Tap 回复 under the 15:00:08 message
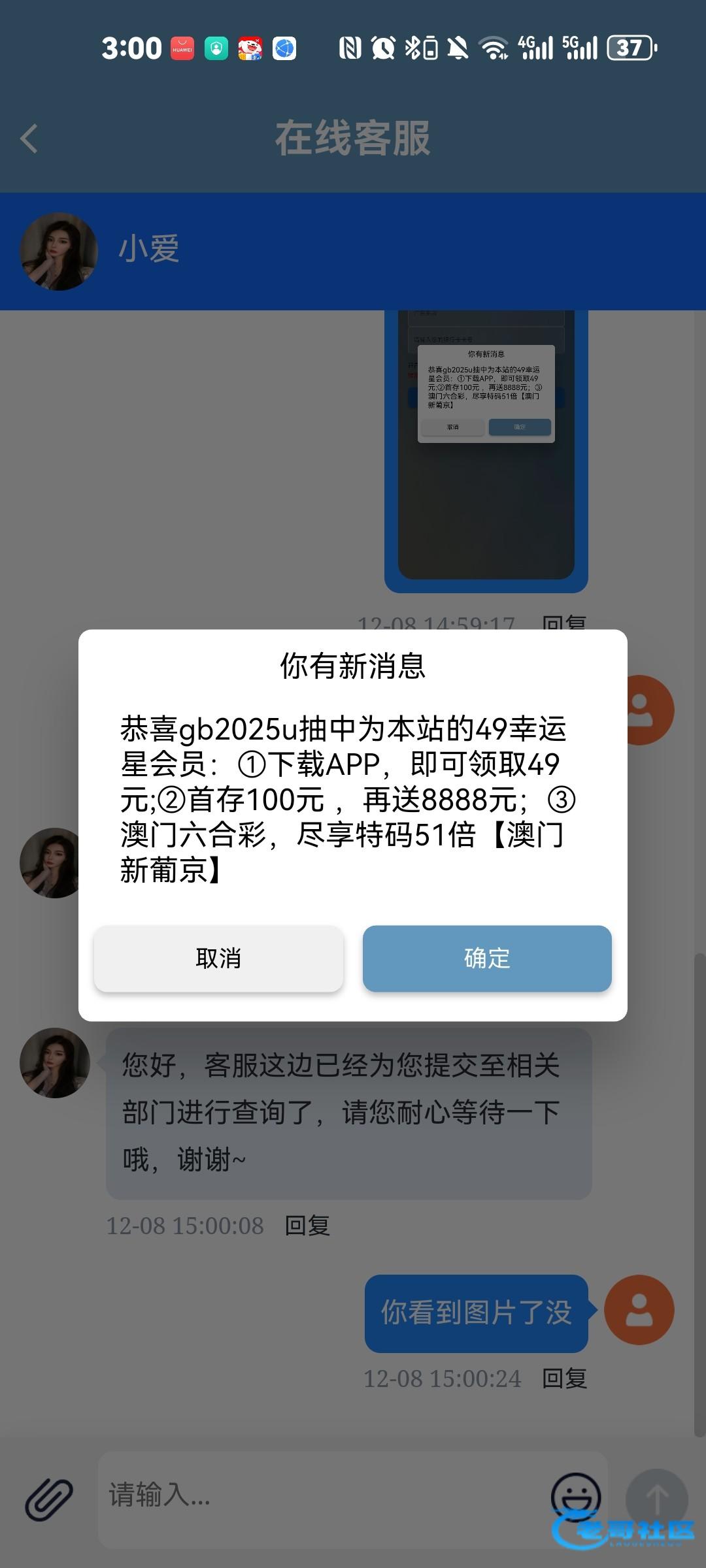Viewport: 706px width, 1568px height. pos(307,1226)
